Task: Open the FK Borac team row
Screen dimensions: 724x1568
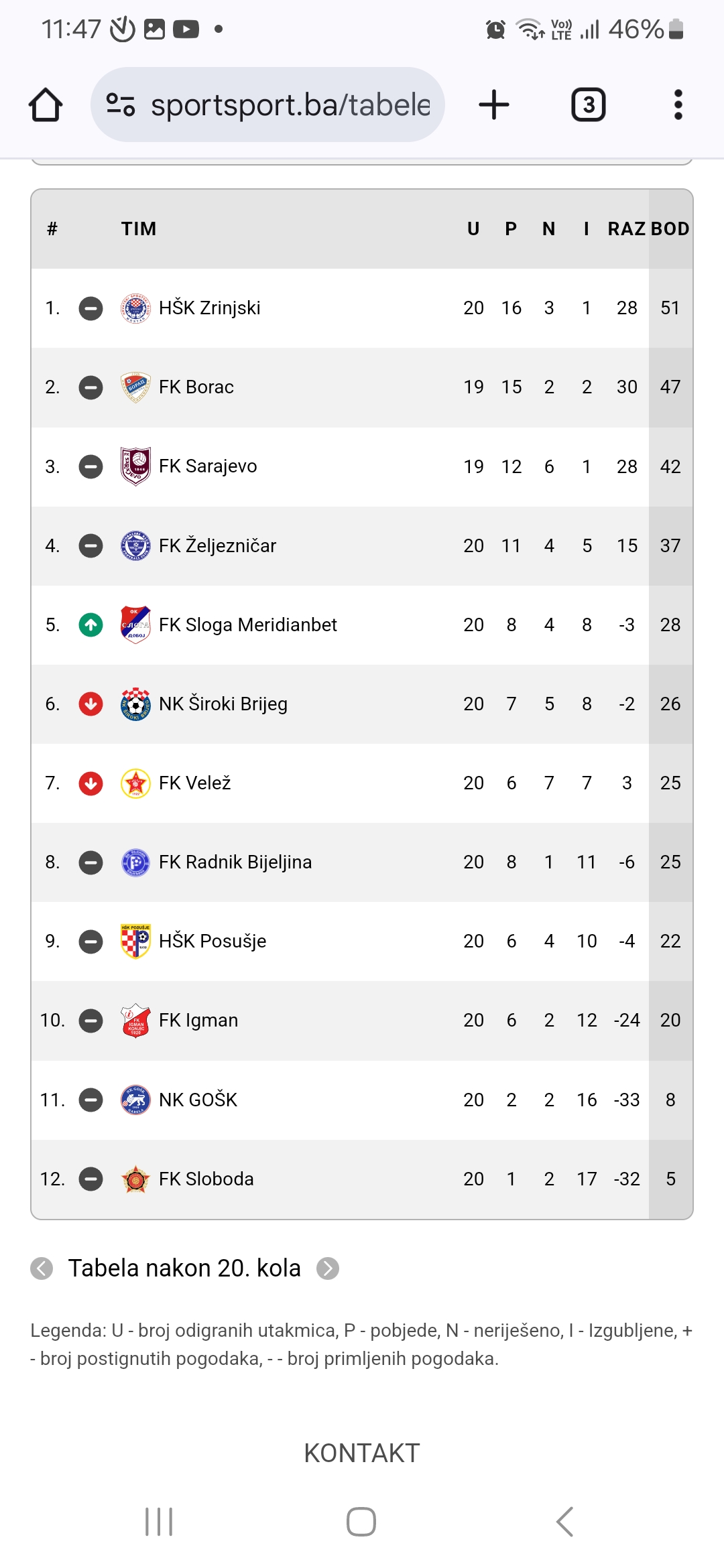Action: pos(362,387)
